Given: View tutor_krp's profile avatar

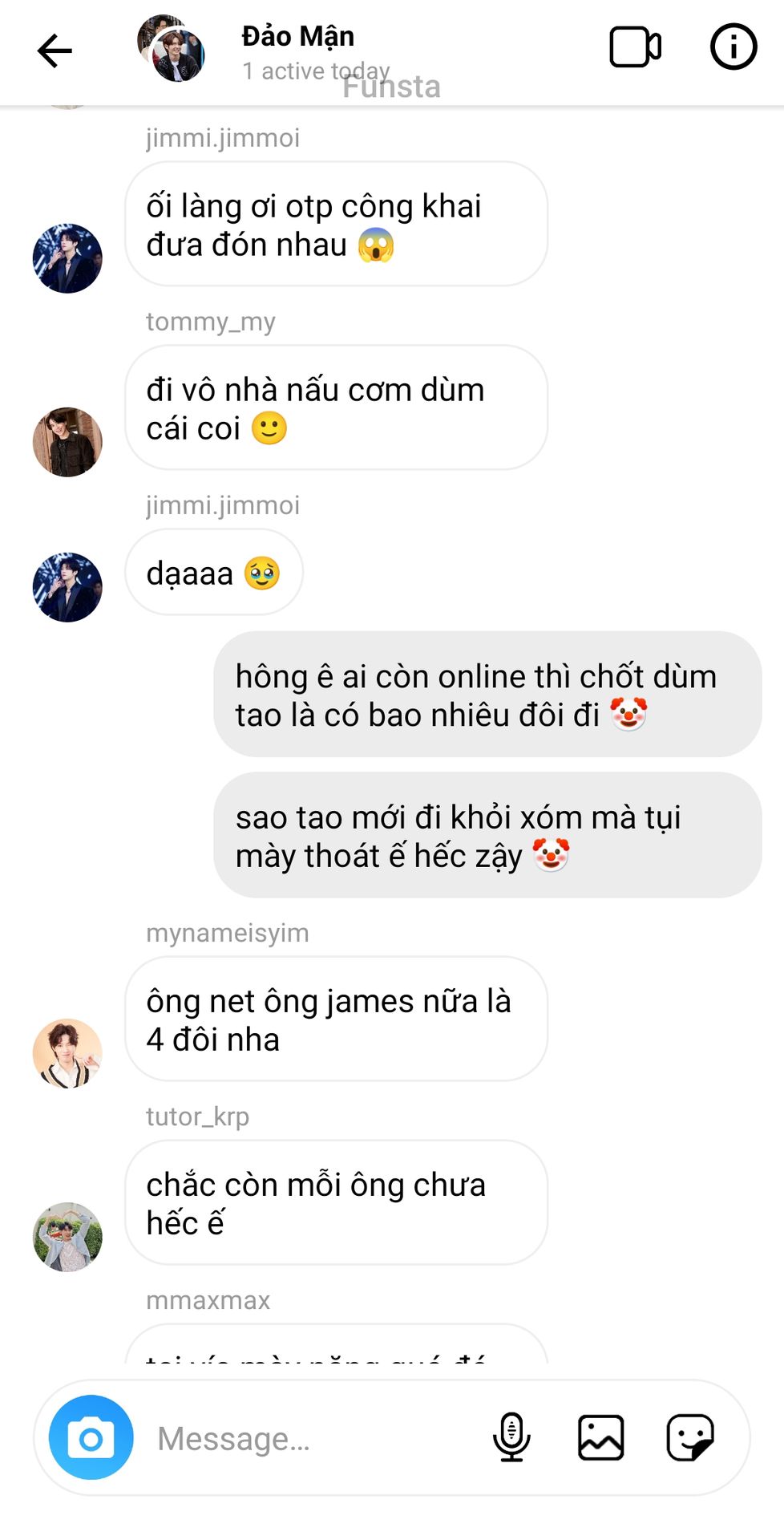Looking at the screenshot, I should [67, 1237].
